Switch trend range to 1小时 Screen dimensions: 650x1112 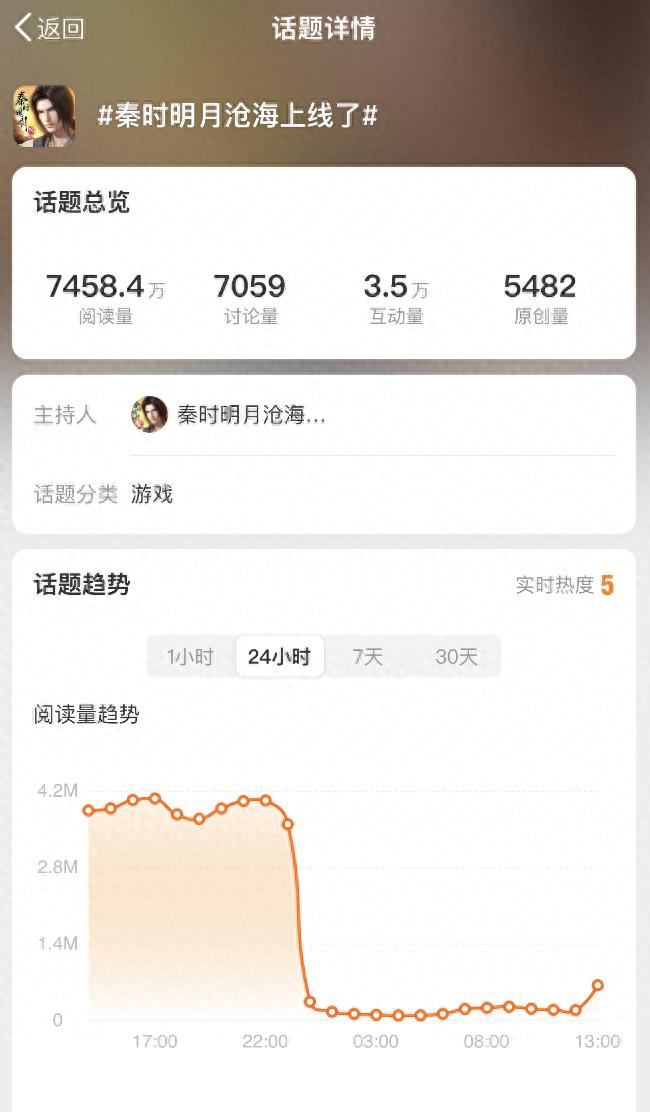coord(191,657)
